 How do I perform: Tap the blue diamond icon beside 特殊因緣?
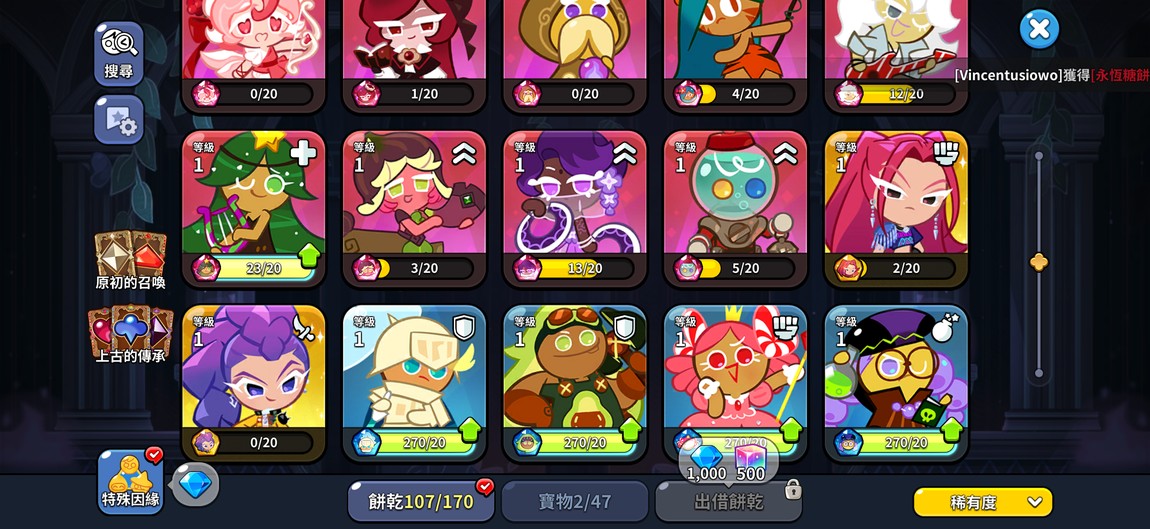point(195,484)
